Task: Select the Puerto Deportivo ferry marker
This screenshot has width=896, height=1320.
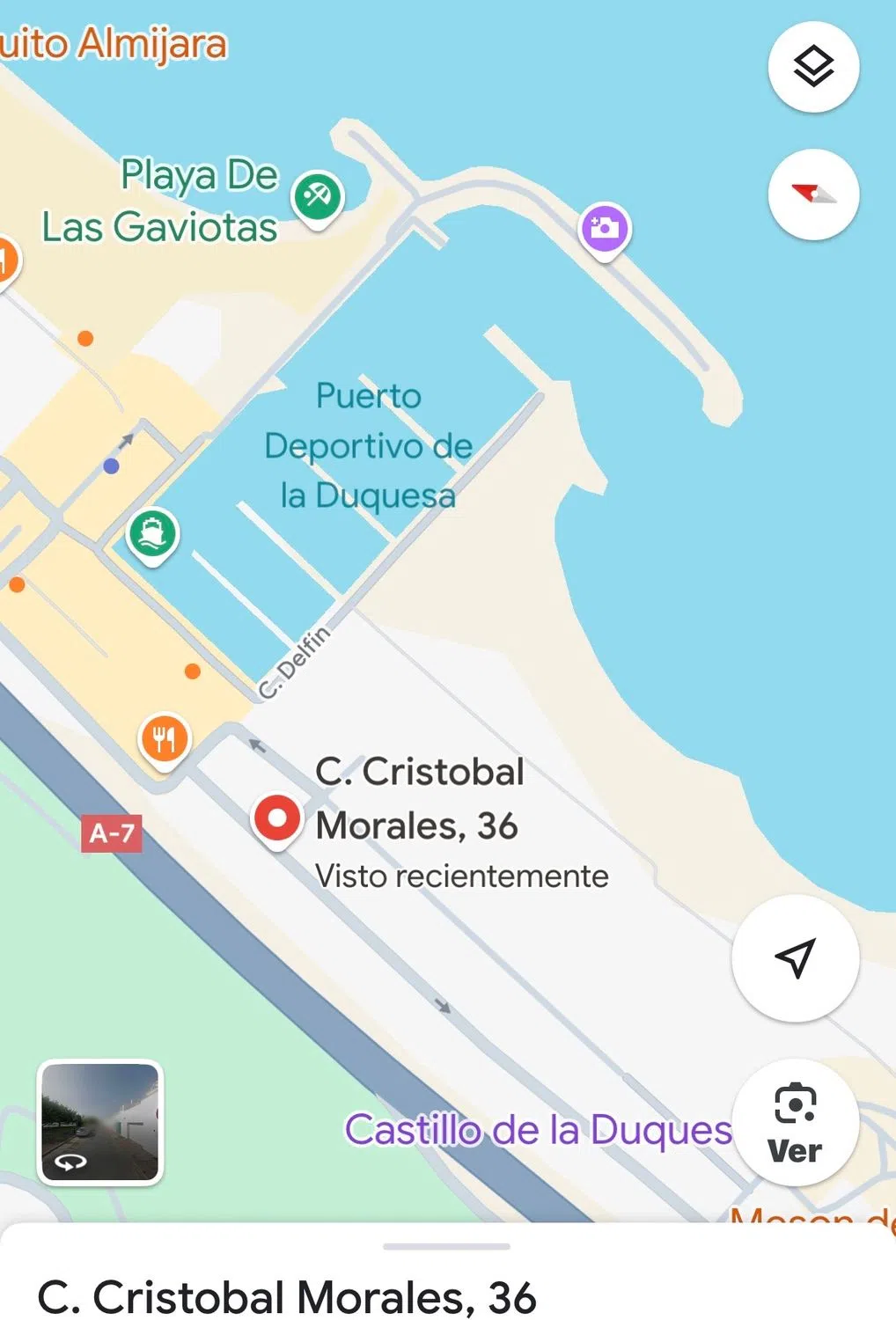Action: [x=153, y=533]
